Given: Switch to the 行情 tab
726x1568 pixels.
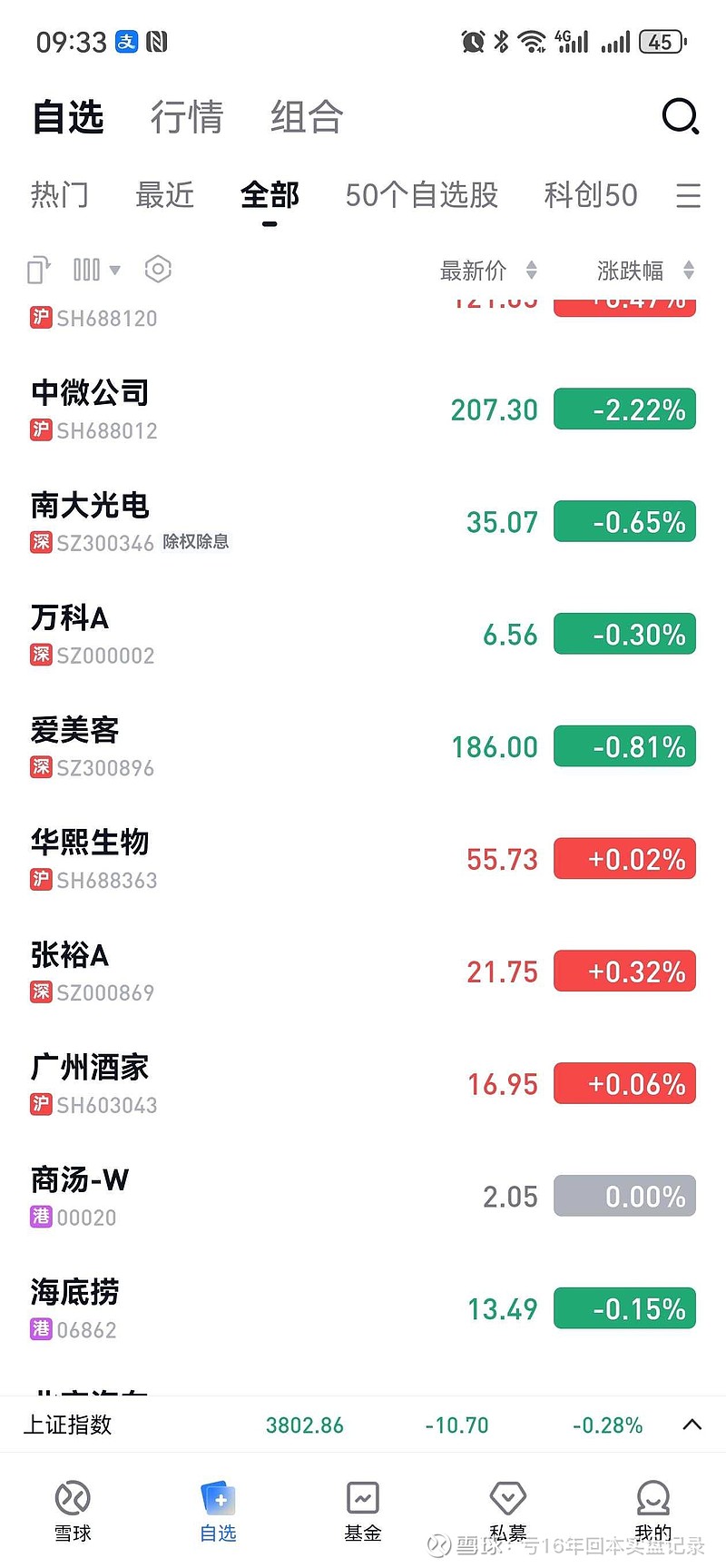Looking at the screenshot, I should (187, 118).
